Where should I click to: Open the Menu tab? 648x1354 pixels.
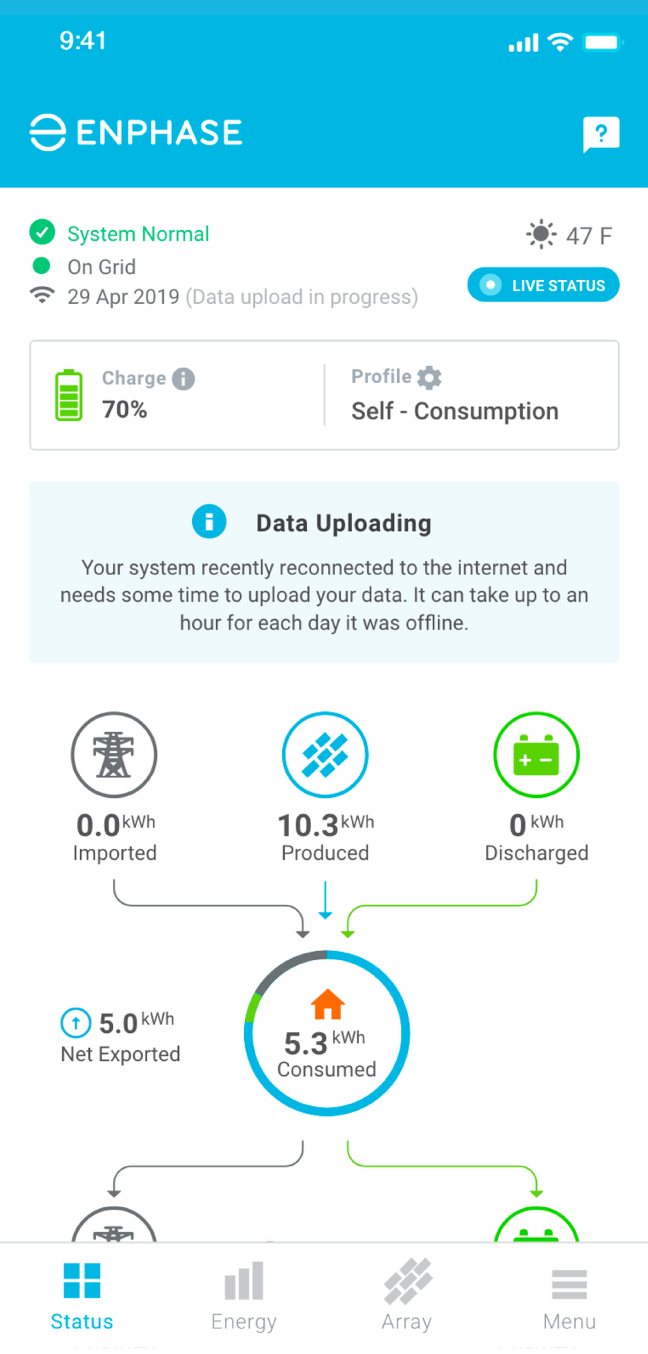569,1295
